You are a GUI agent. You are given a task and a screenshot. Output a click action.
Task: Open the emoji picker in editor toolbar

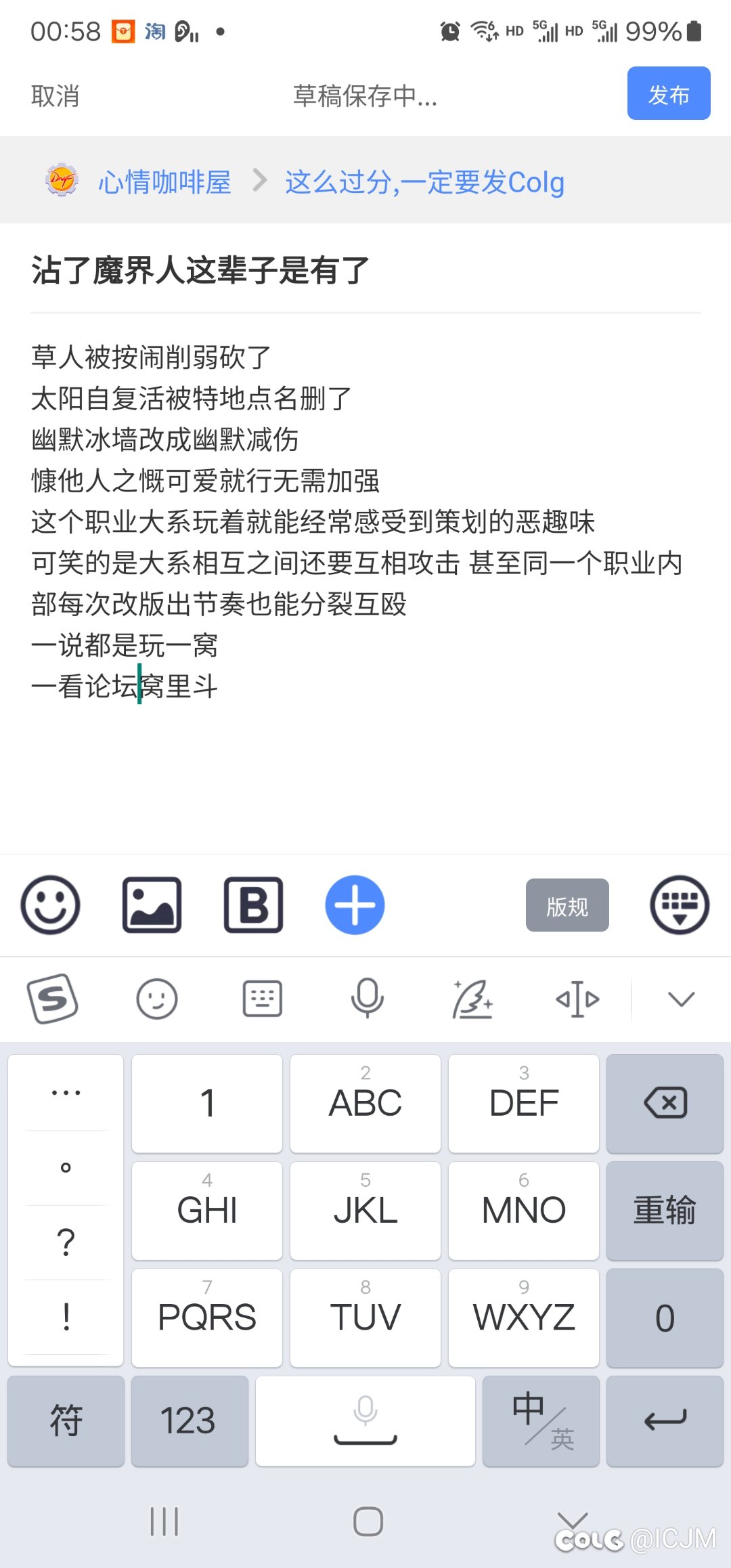pyautogui.click(x=50, y=905)
